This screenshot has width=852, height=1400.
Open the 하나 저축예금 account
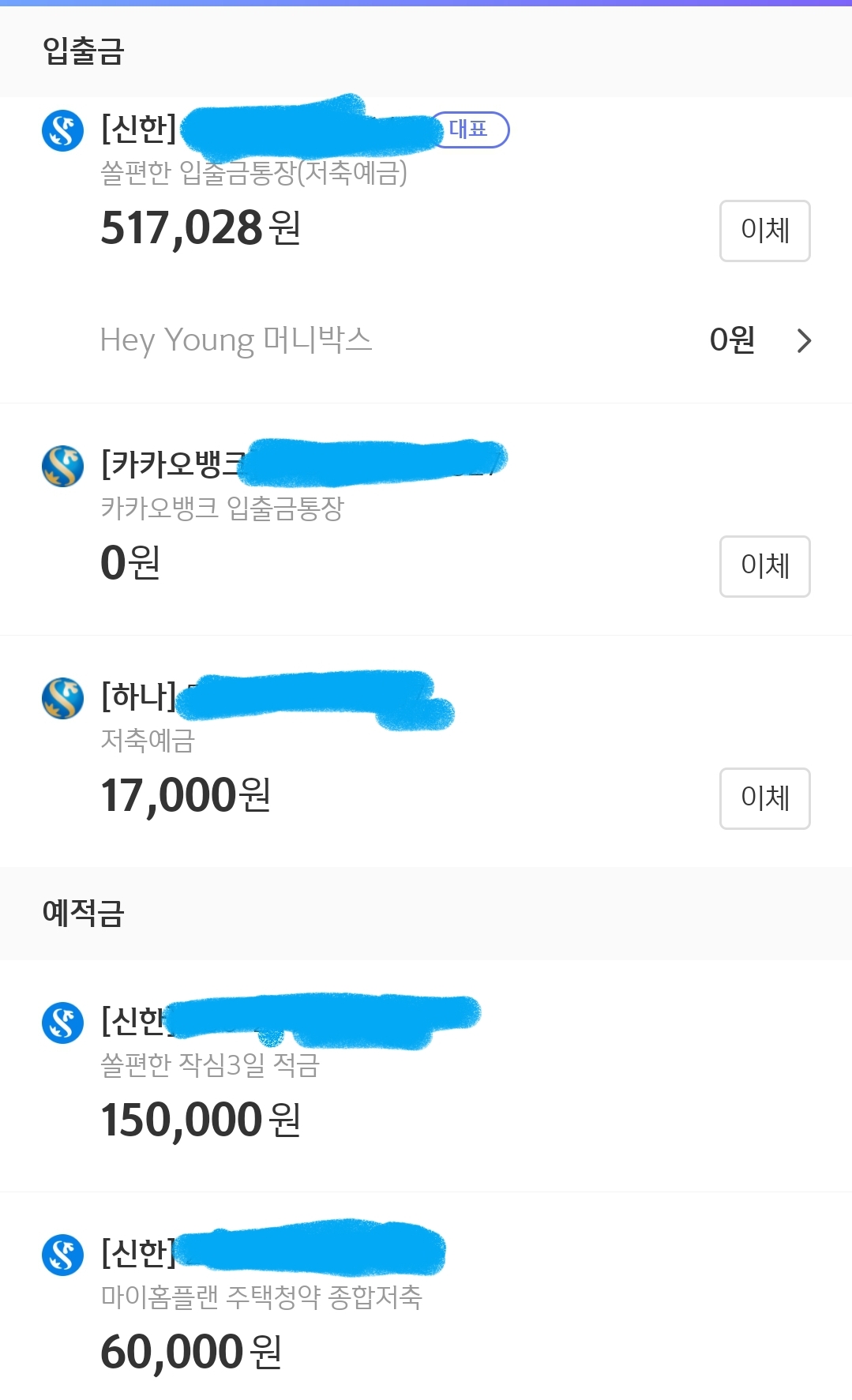148,740
